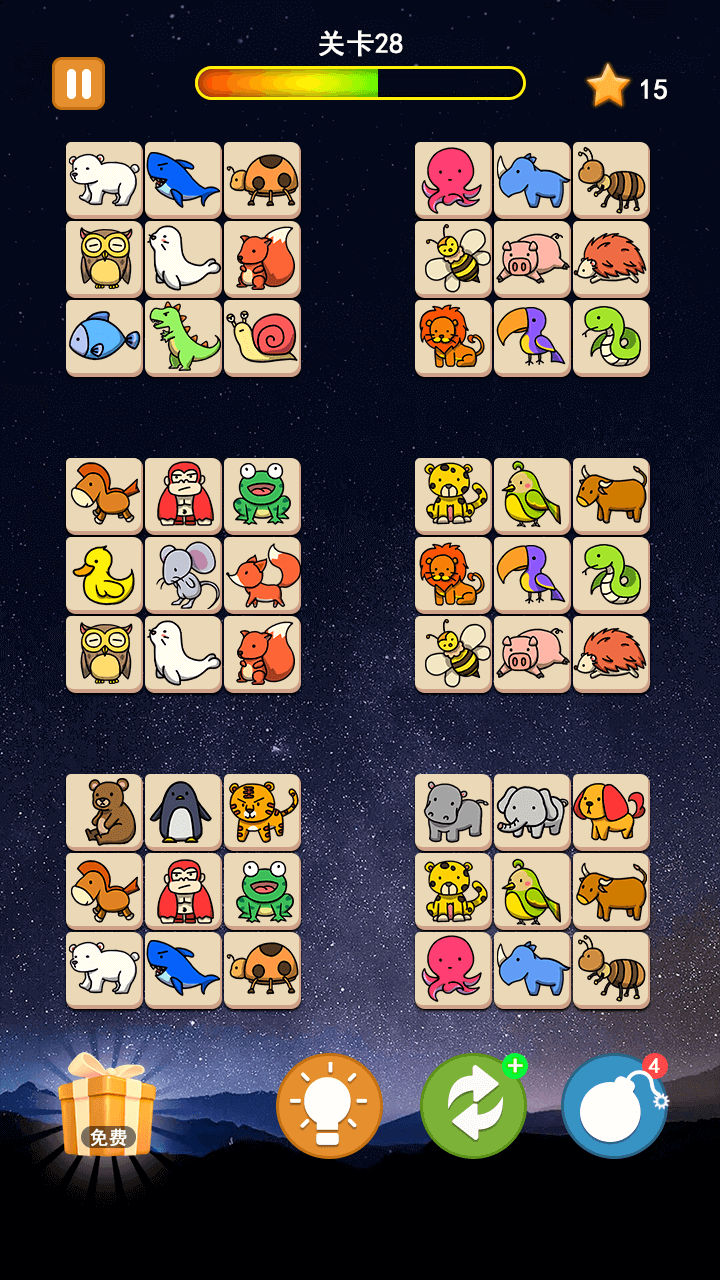Use the bomb power-up

point(614,1105)
